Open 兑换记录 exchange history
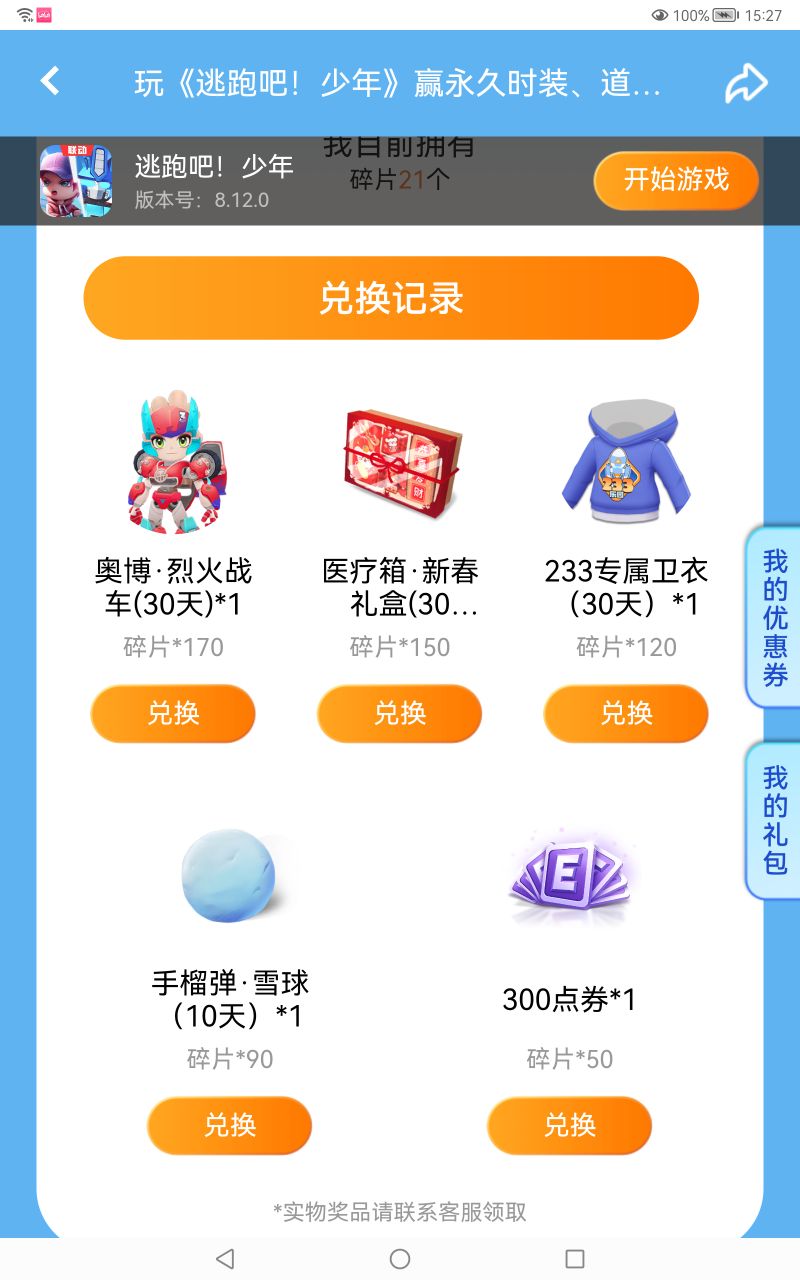800x1280 pixels. (x=391, y=298)
